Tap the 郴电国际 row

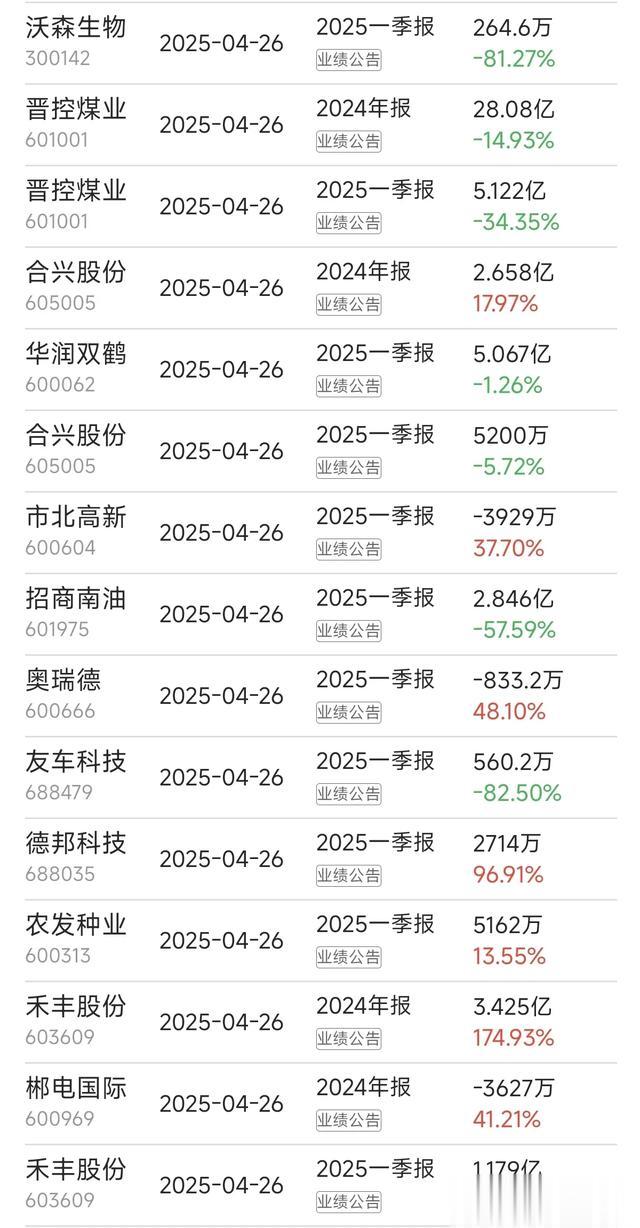coord(320,1104)
